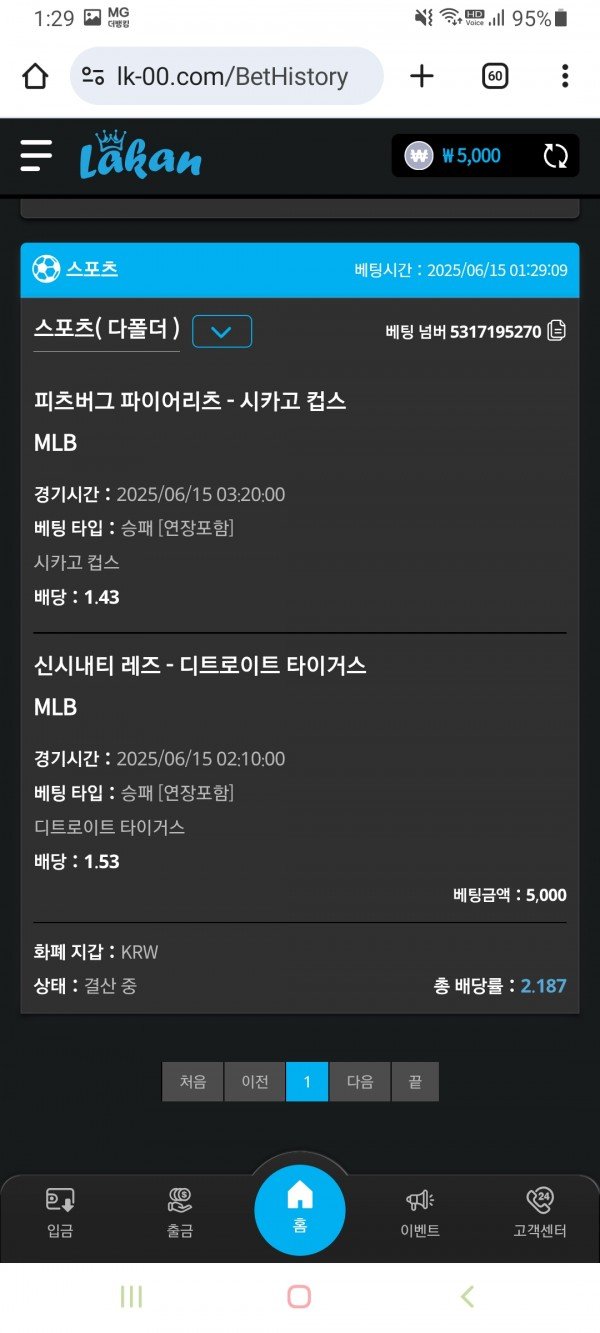Image resolution: width=600 pixels, height=1333 pixels.
Task: Open the 출금 withdrawal tab
Action: (180, 1212)
